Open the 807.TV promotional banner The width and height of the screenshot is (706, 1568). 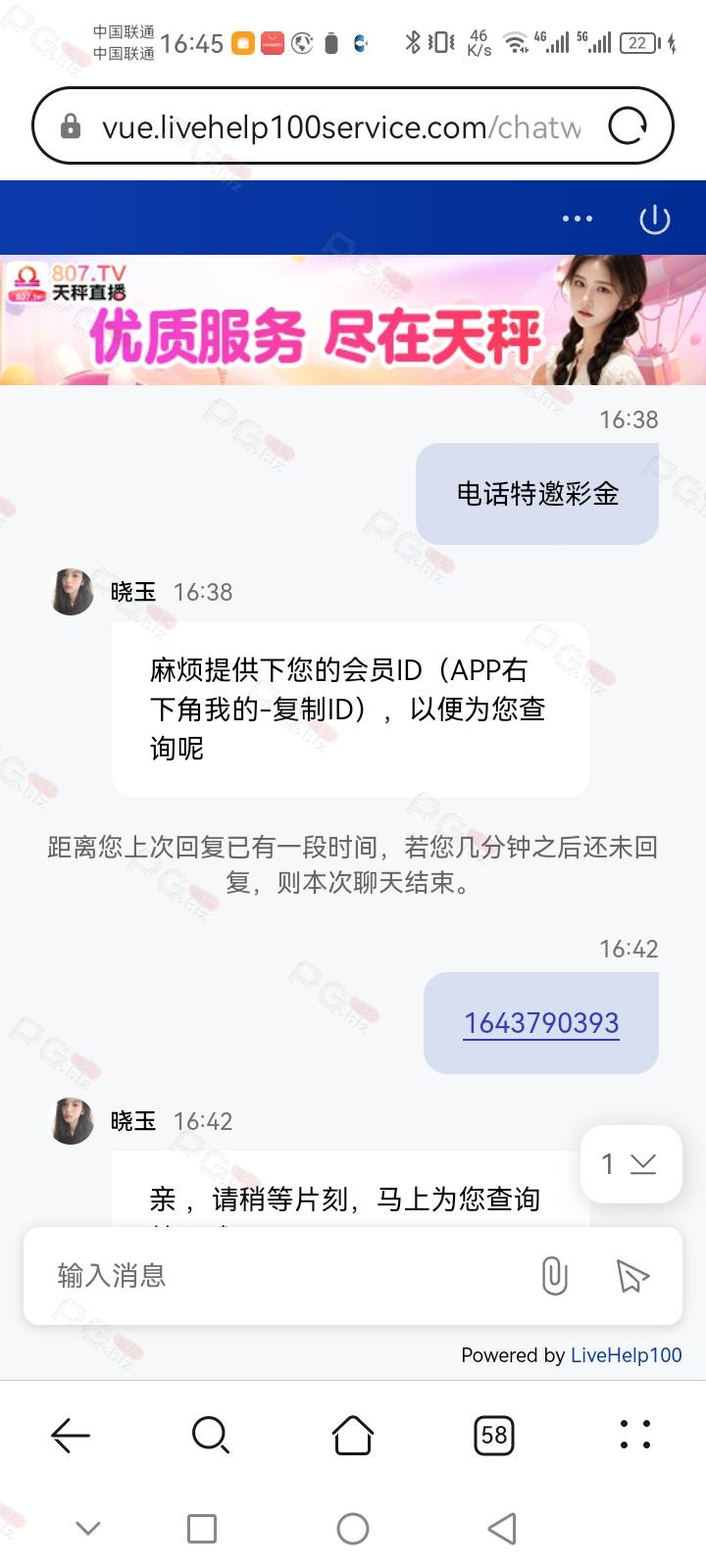click(353, 320)
